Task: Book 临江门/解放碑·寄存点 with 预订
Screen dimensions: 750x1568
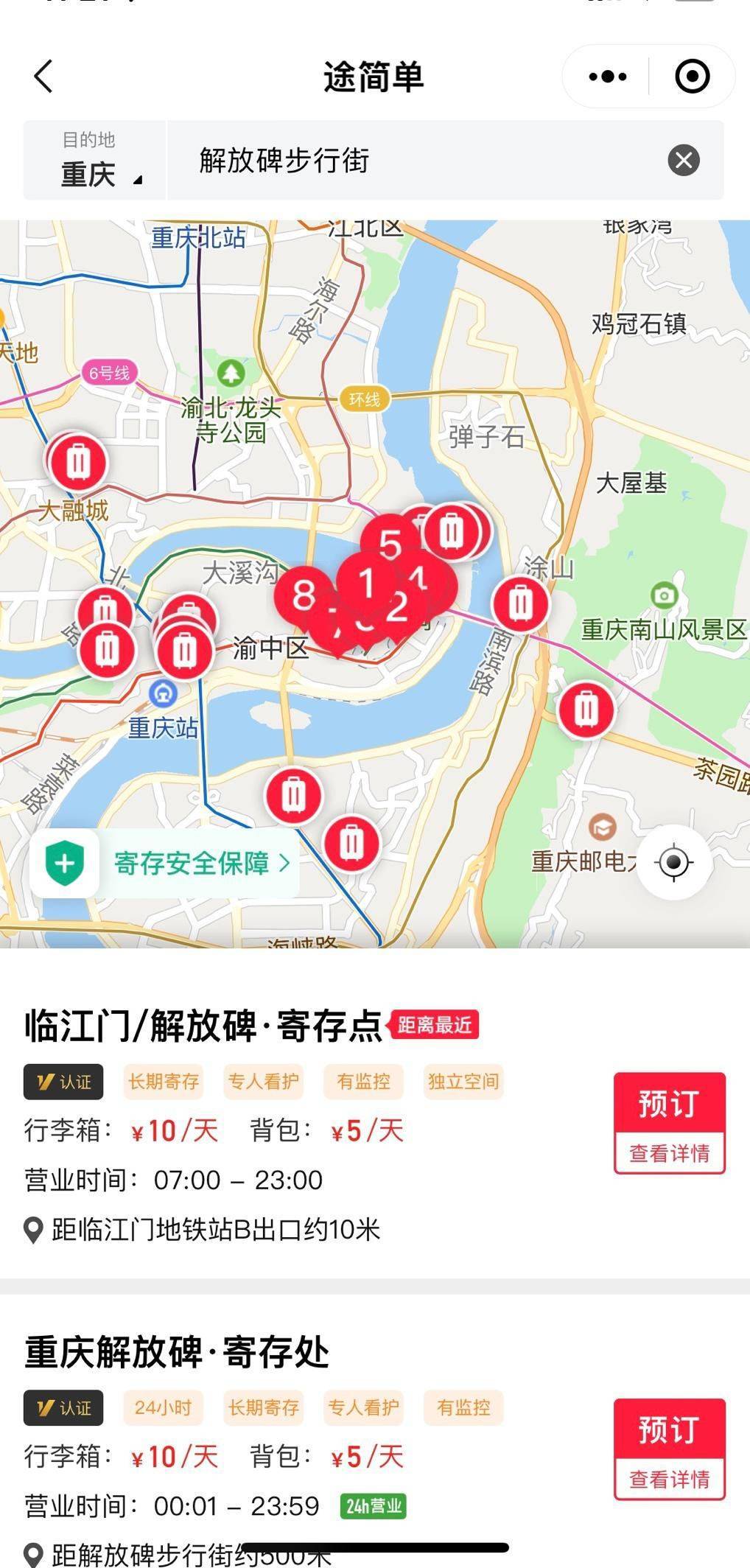Action: tap(669, 1103)
